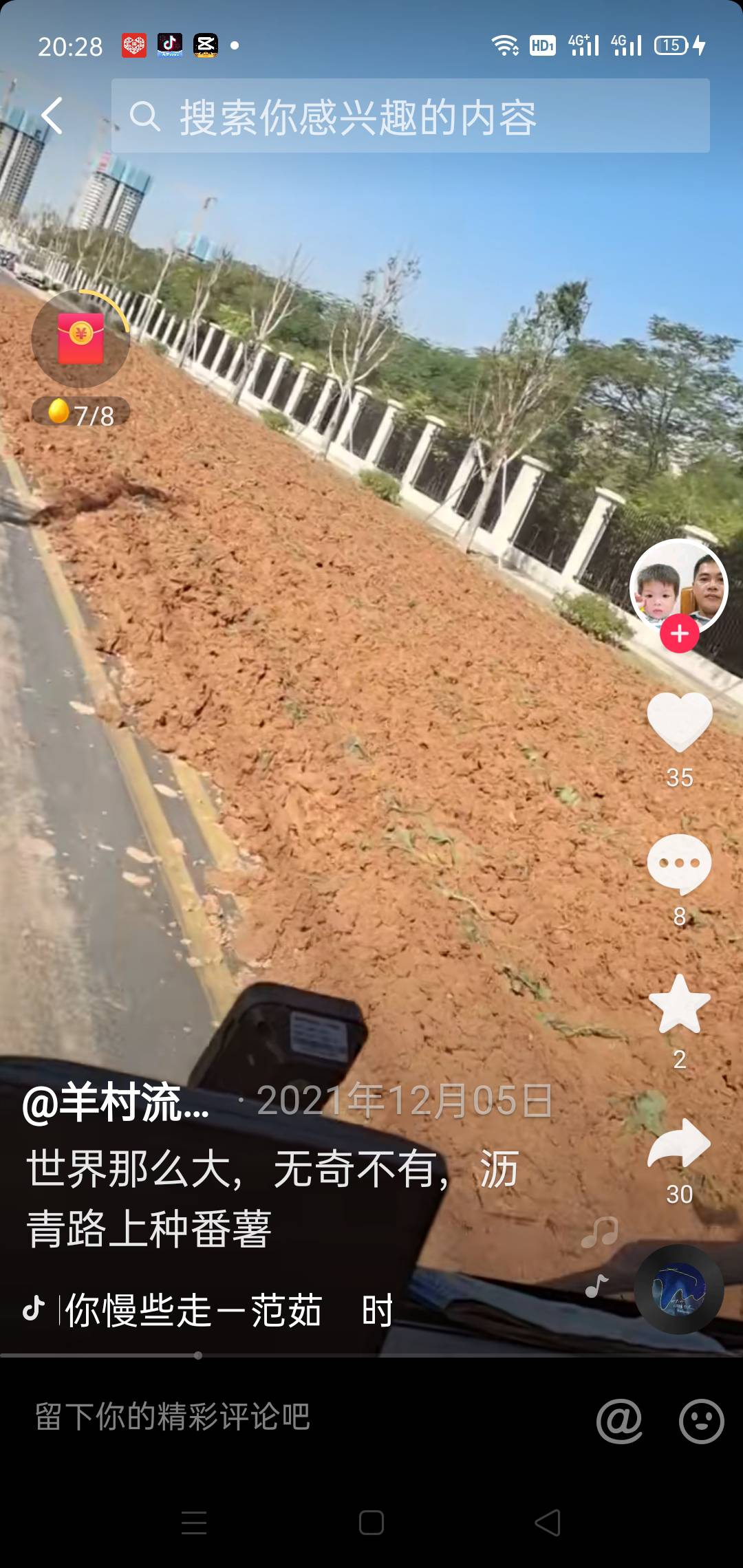Like this video with the heart
Screen dimensions: 743x1568
click(680, 722)
